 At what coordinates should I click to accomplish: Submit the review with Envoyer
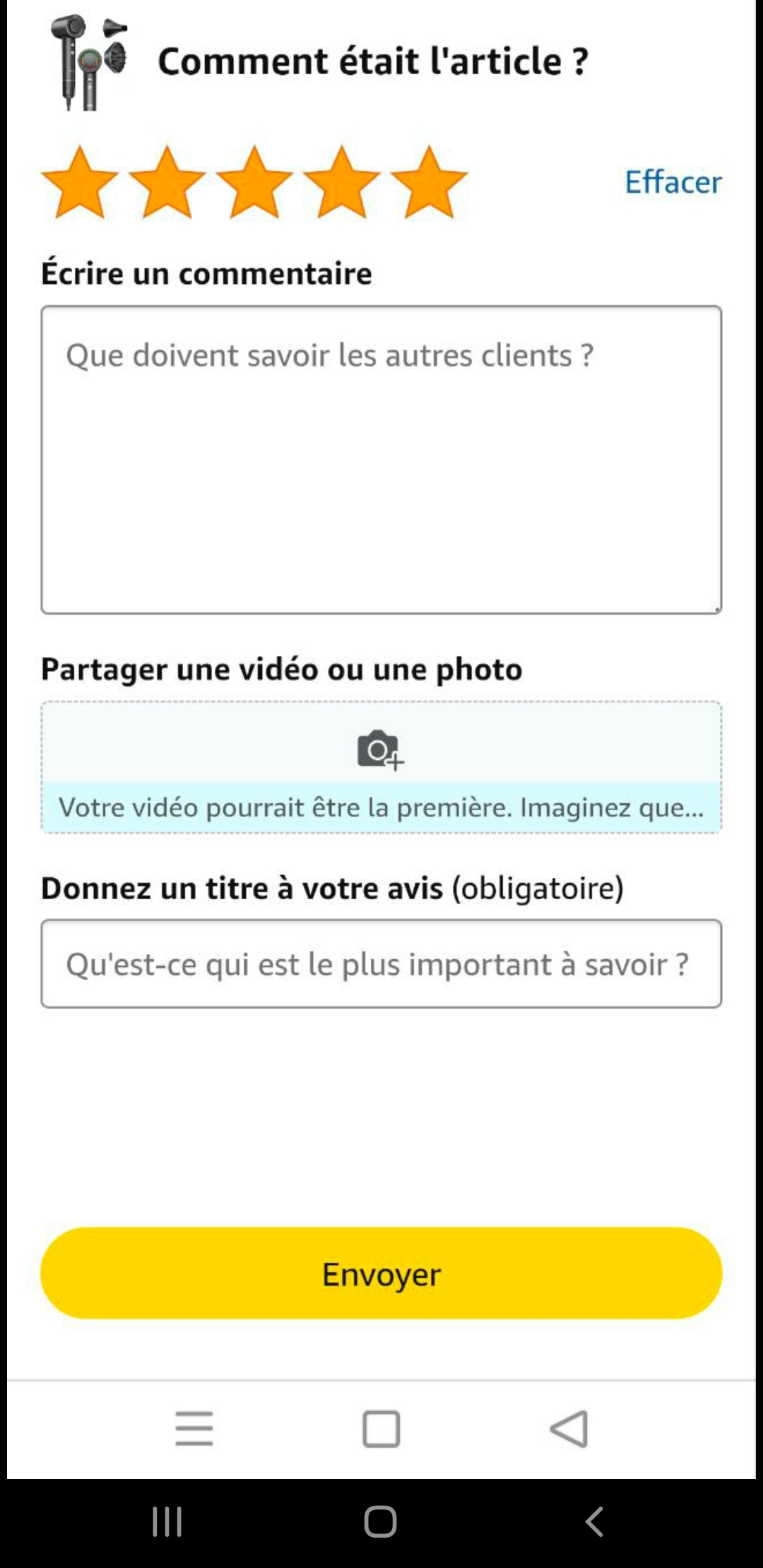(381, 1273)
